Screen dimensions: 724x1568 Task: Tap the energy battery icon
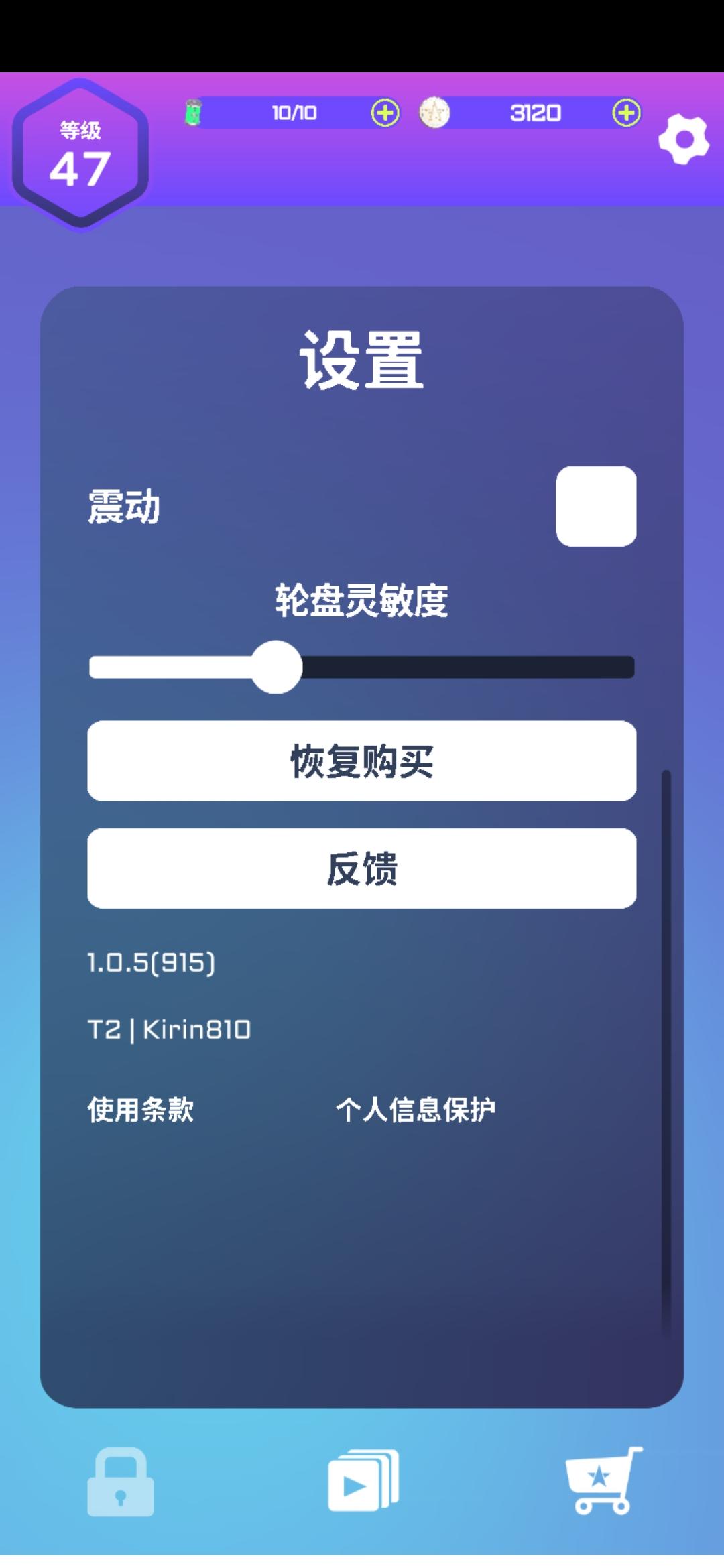pyautogui.click(x=193, y=113)
